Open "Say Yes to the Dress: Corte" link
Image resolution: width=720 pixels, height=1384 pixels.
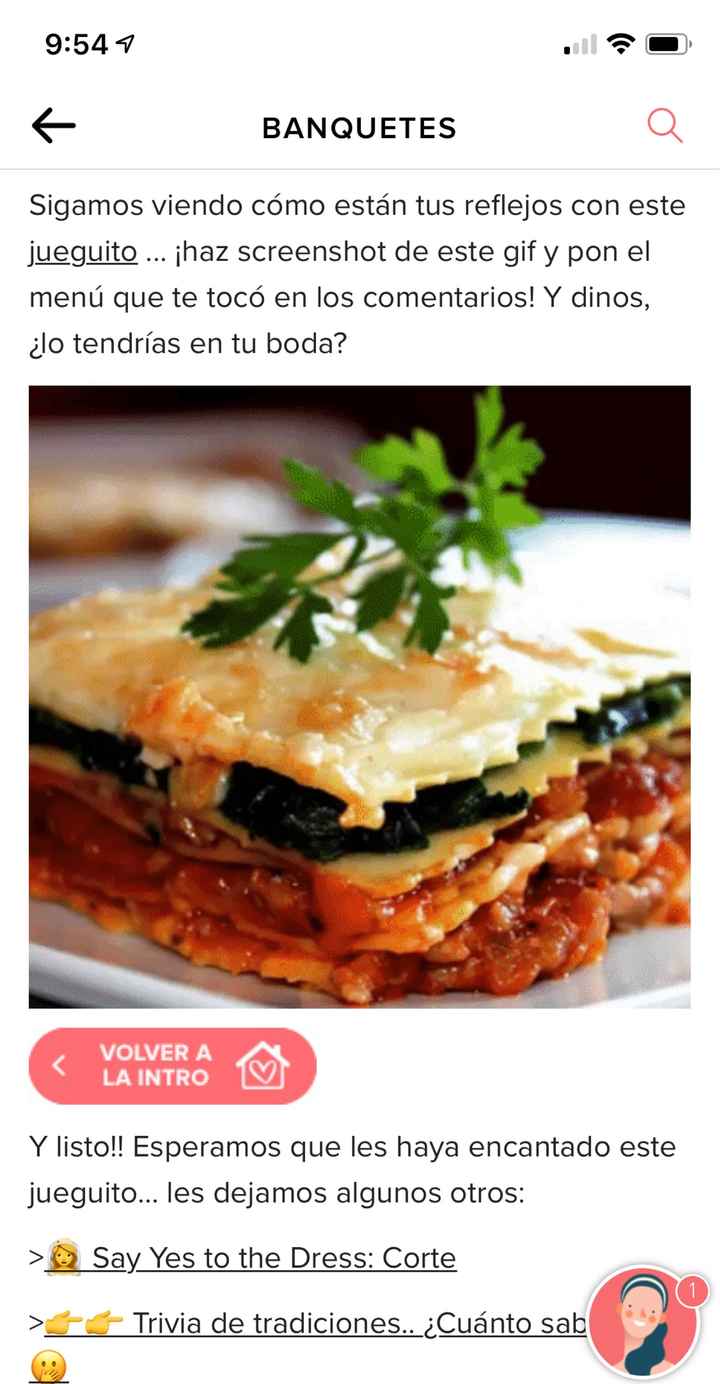(273, 1257)
